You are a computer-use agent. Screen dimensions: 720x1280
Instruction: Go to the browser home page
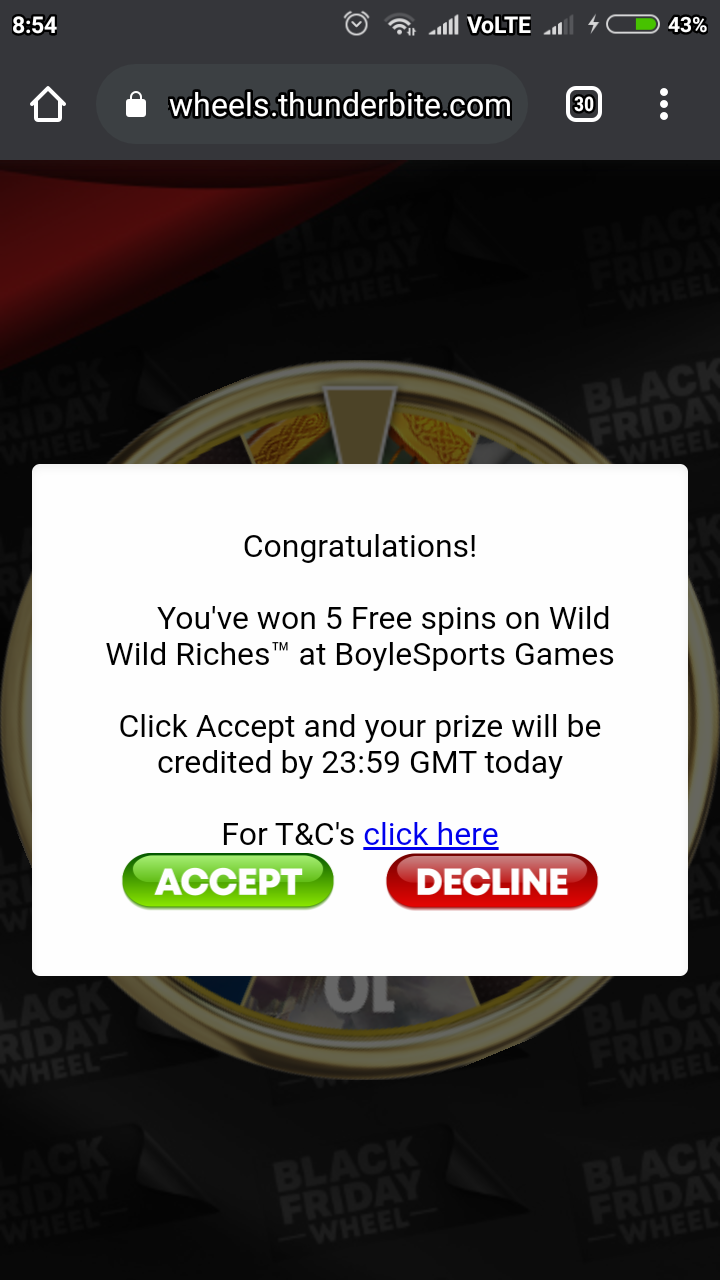tap(48, 105)
